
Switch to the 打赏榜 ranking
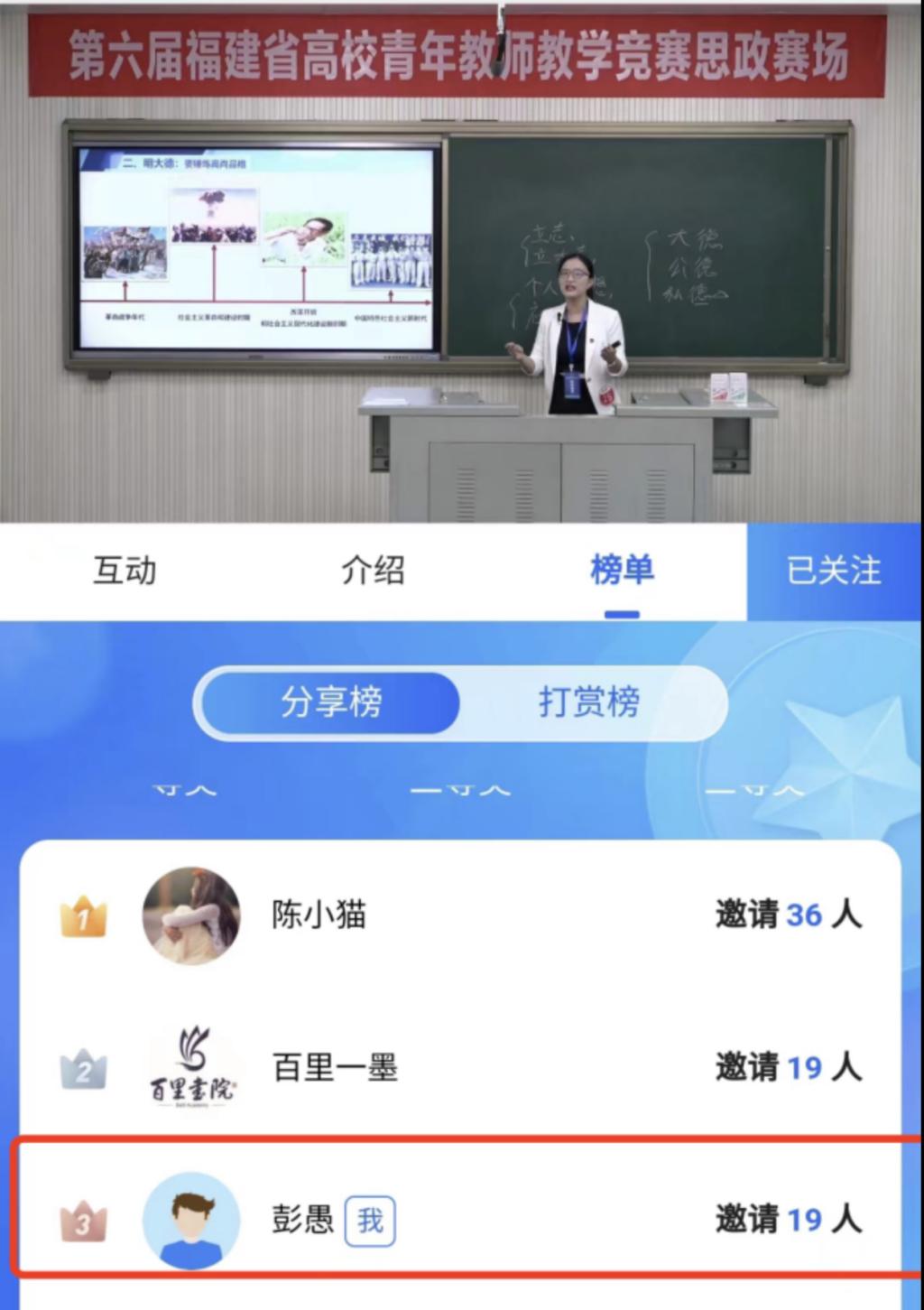coord(589,702)
